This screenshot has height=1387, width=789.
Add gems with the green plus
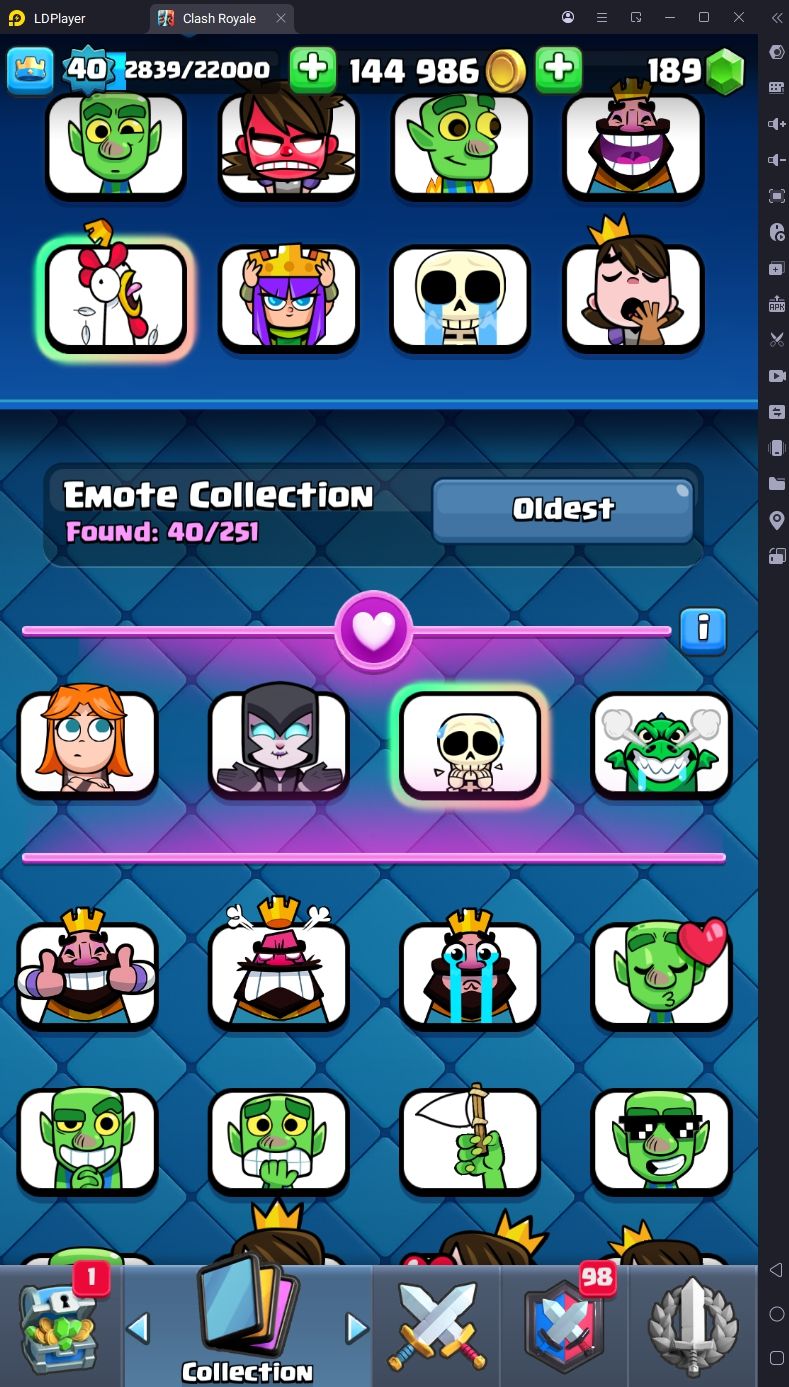click(559, 69)
